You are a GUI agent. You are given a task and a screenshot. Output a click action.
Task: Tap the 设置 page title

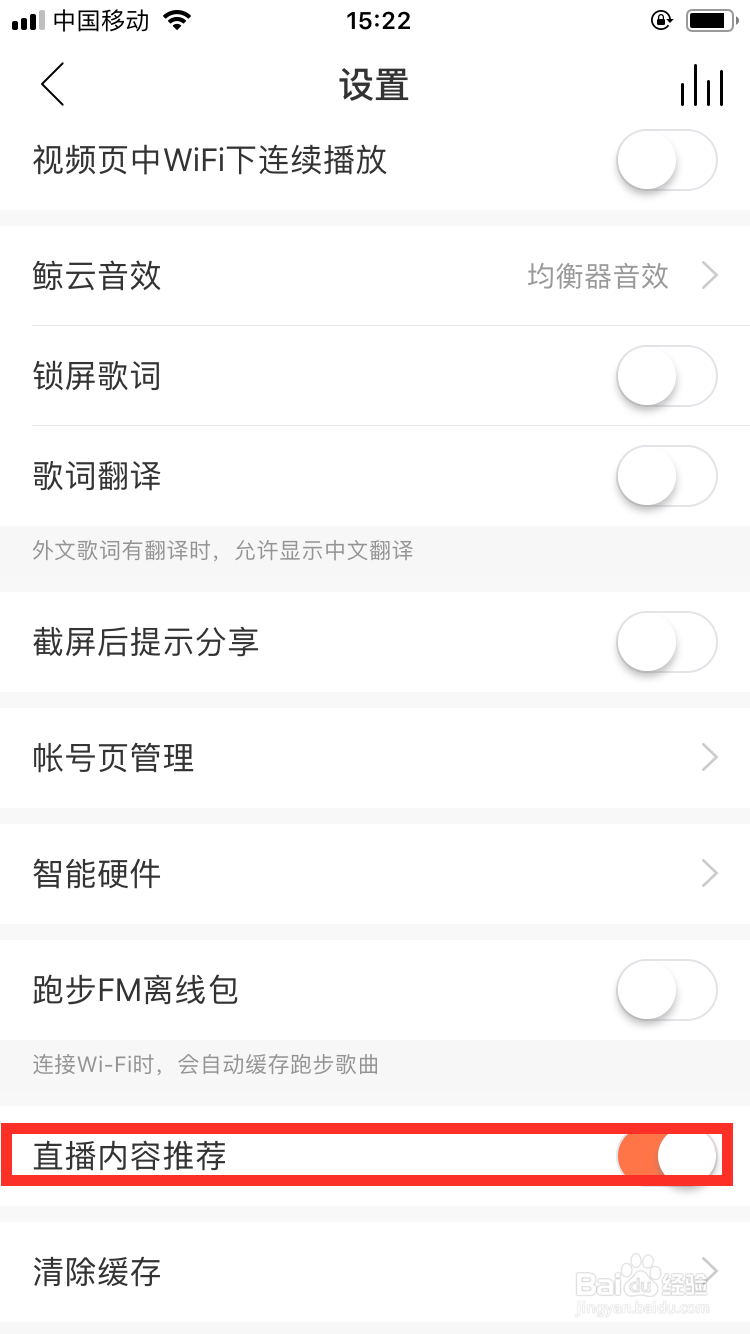(x=375, y=86)
